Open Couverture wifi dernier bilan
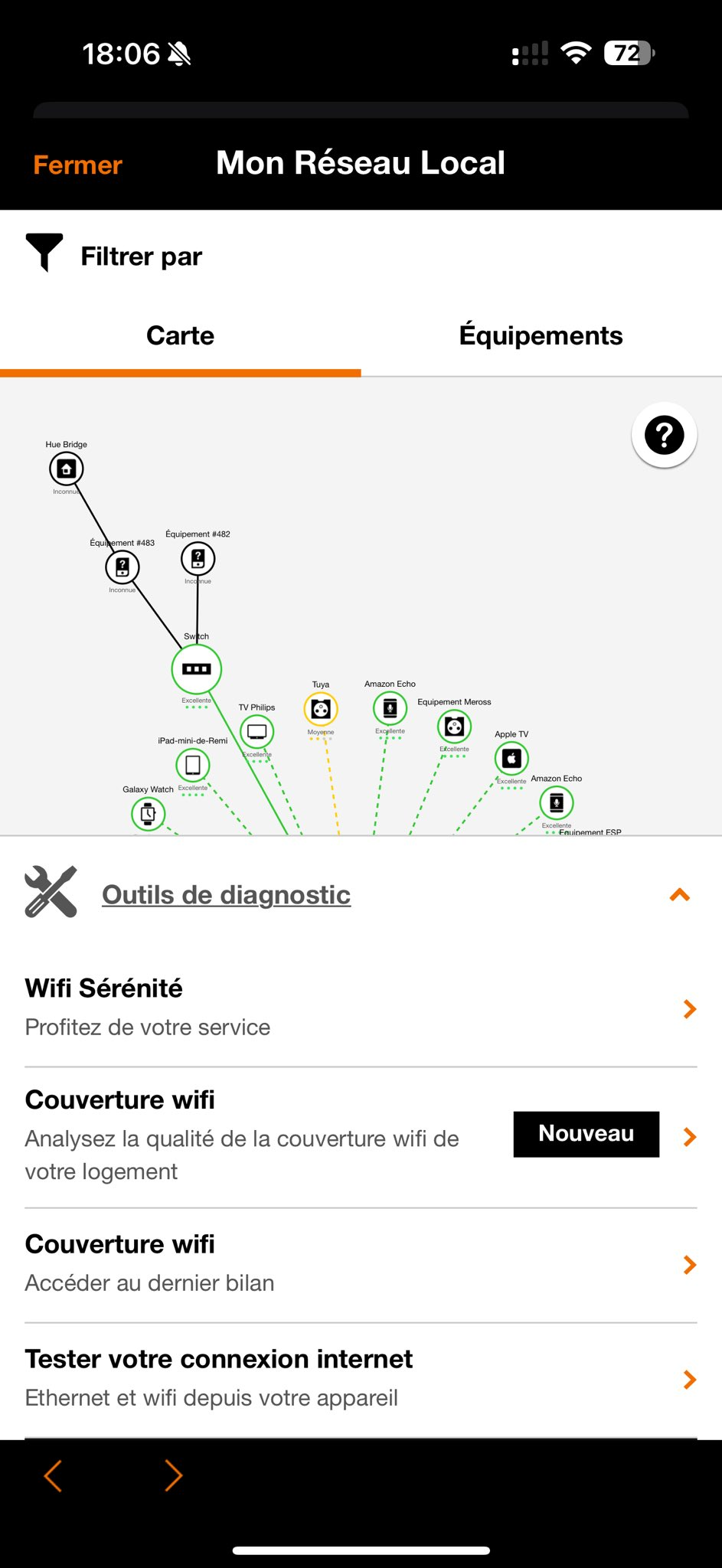Image resolution: width=722 pixels, height=1568 pixels. click(x=360, y=1263)
